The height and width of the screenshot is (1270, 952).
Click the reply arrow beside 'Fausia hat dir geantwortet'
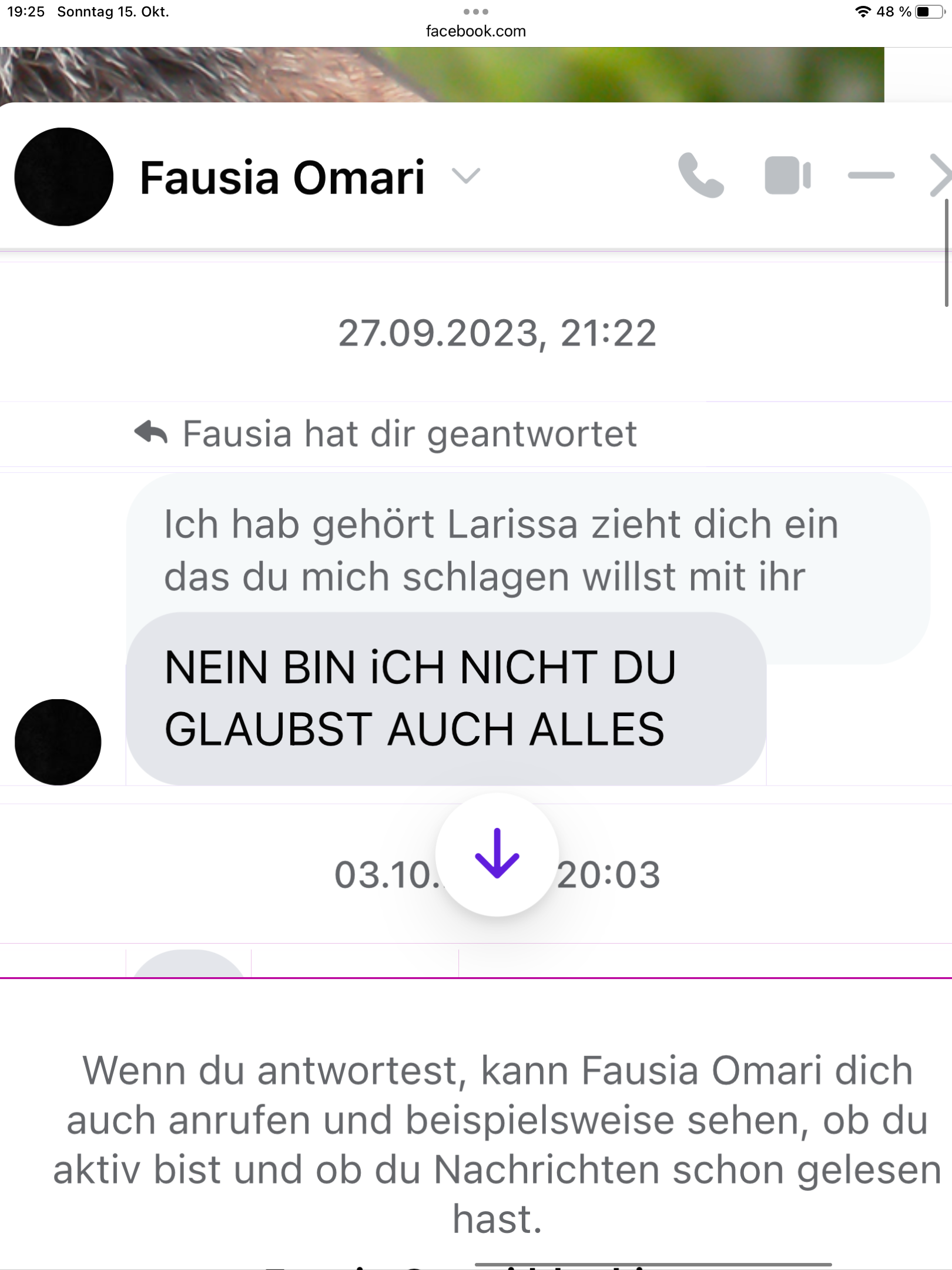(x=152, y=433)
